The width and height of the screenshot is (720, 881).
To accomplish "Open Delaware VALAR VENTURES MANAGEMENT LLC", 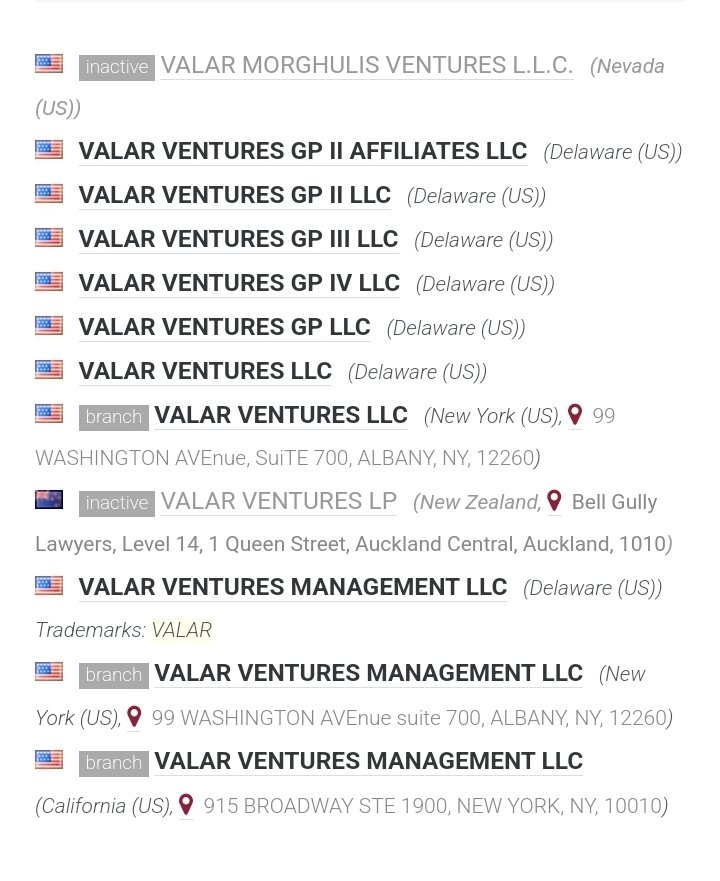I will [x=292, y=587].
